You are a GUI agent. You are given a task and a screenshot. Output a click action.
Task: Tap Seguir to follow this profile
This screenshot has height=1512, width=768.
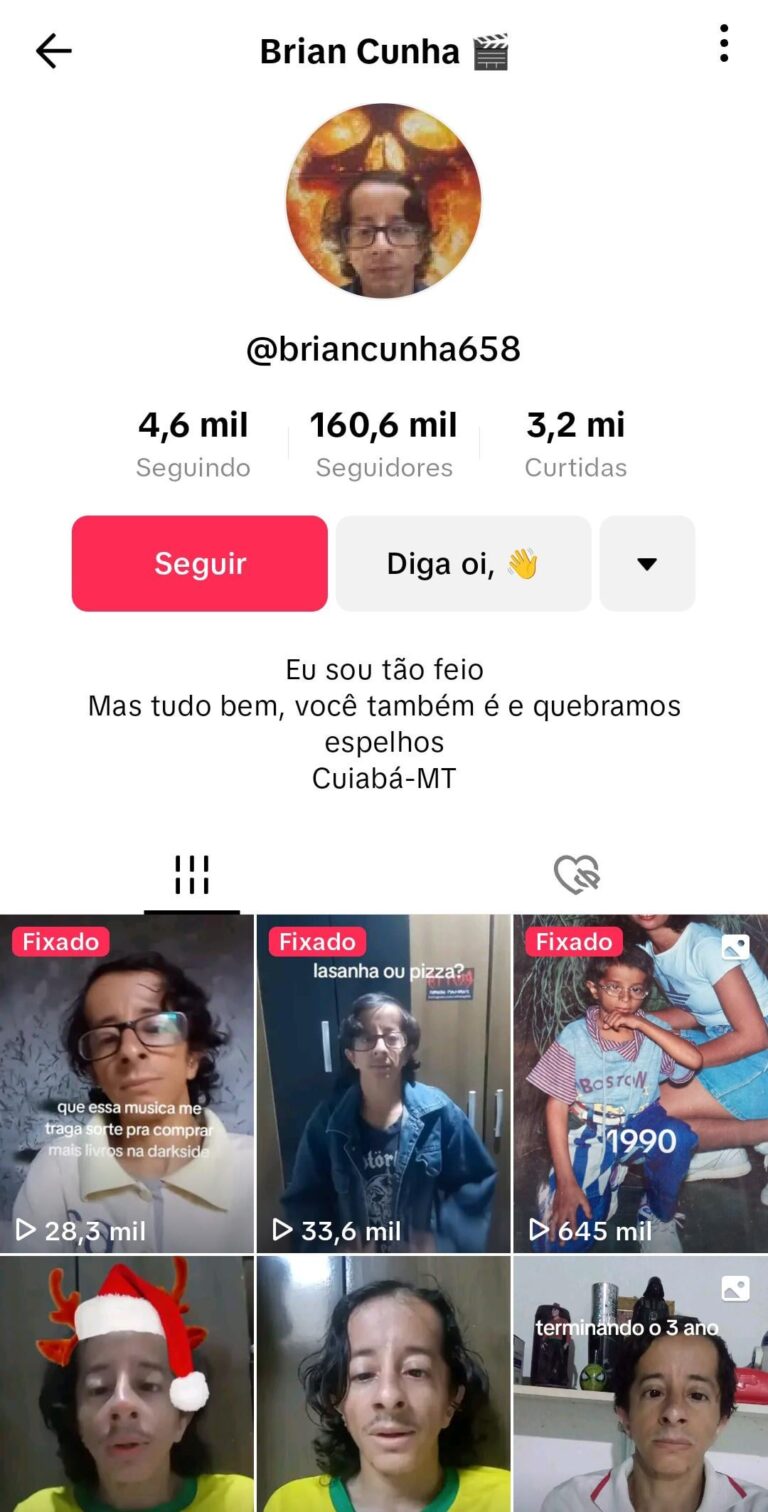coord(200,564)
